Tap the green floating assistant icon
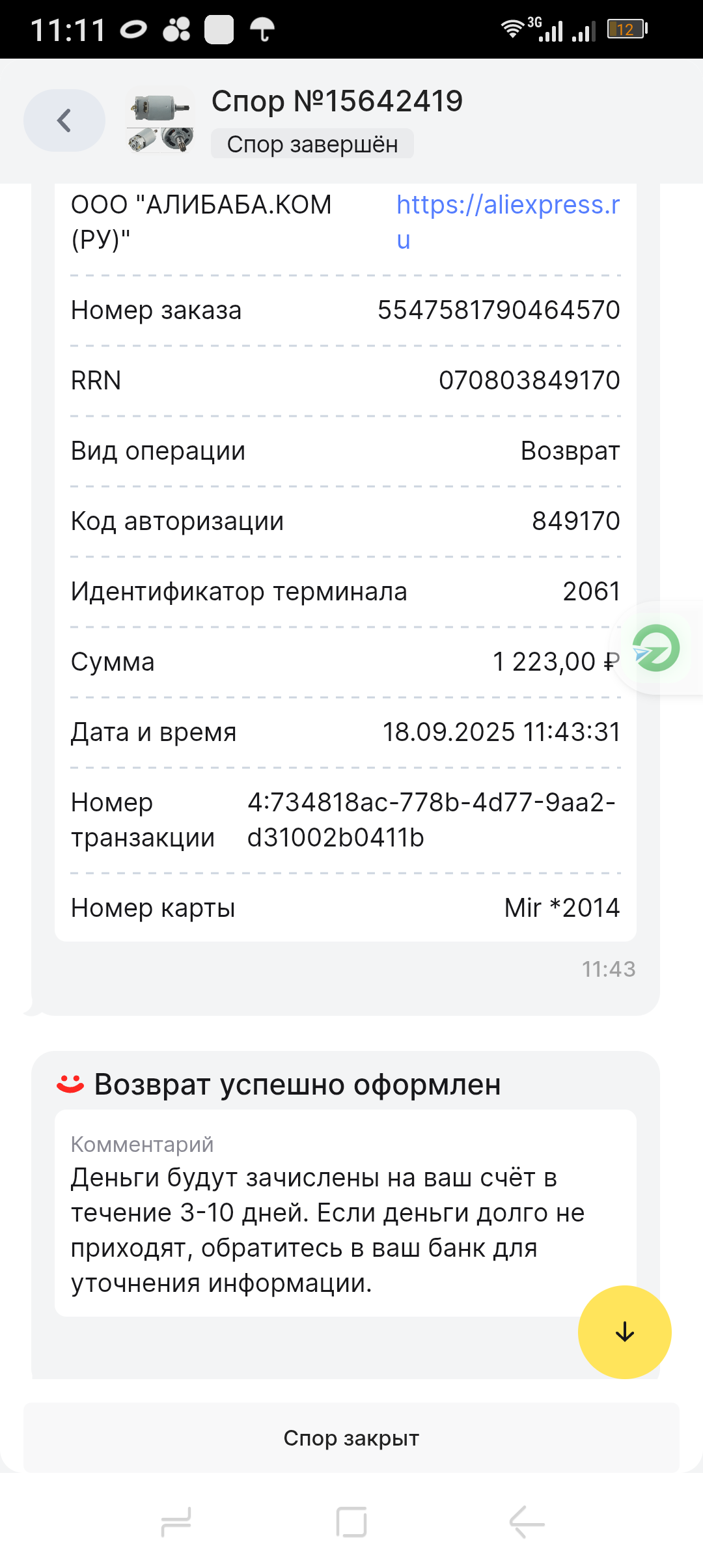This screenshot has height=1568, width=703. 656,649
